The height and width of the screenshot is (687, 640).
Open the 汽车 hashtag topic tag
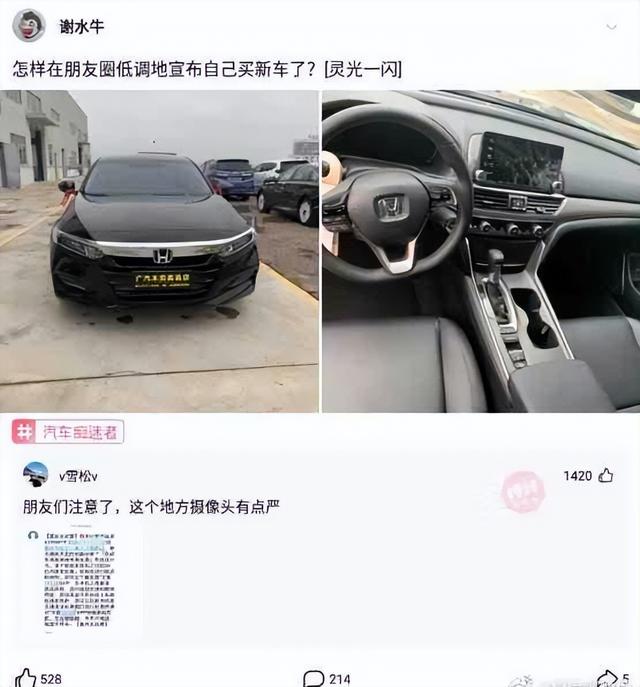pyautogui.click(x=68, y=432)
